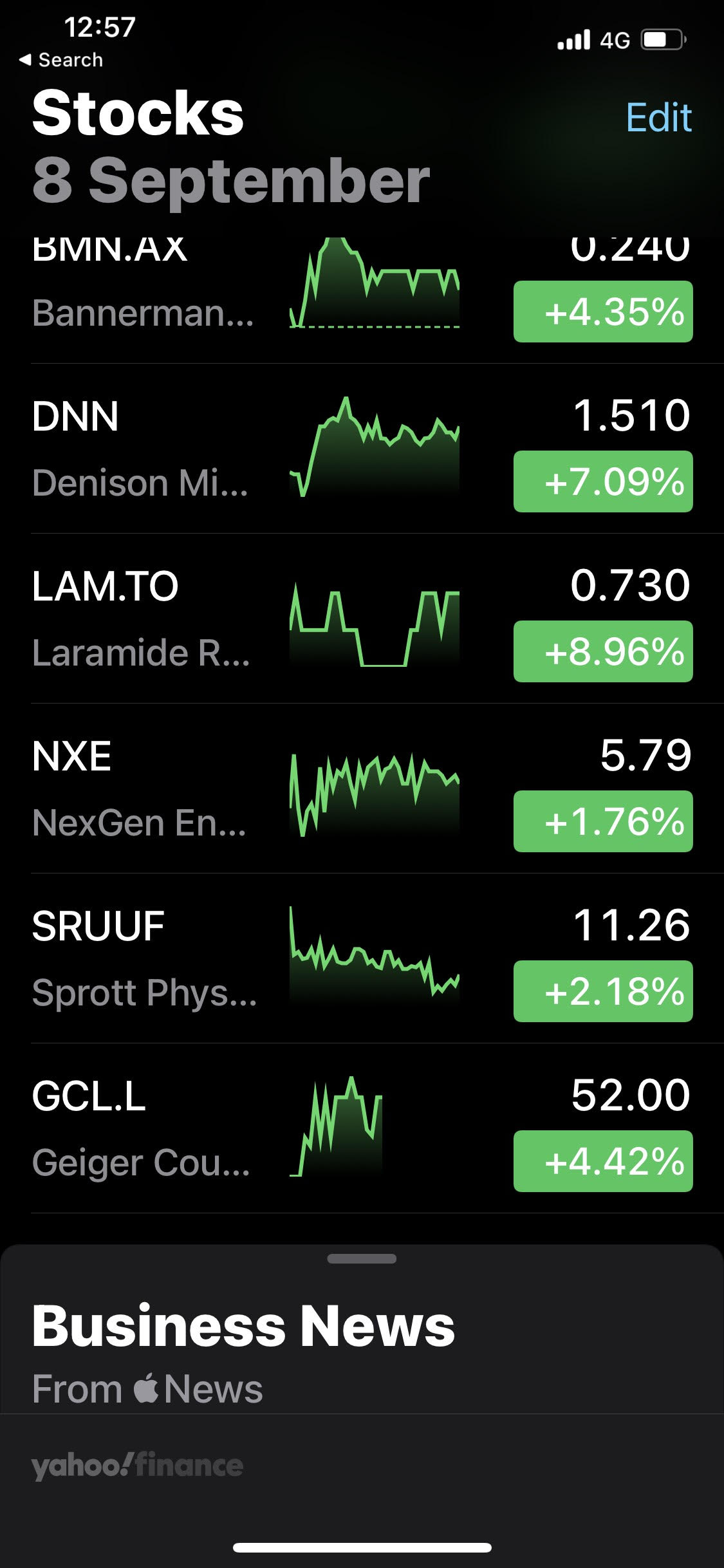Screen dimensions: 724x1568
Task: Toggle the +4.42% badge on GCL.L
Action: click(603, 1161)
